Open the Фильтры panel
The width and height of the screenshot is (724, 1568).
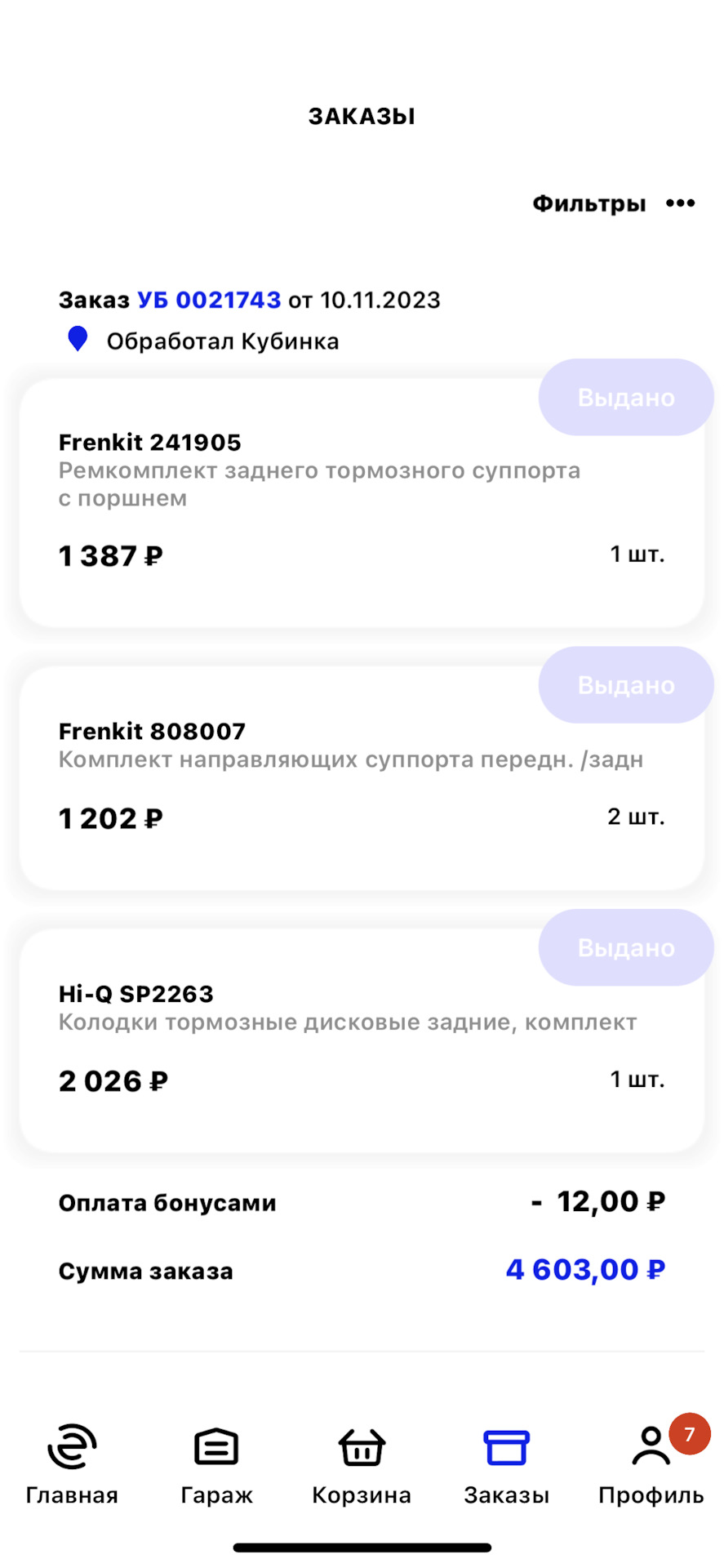pos(589,203)
